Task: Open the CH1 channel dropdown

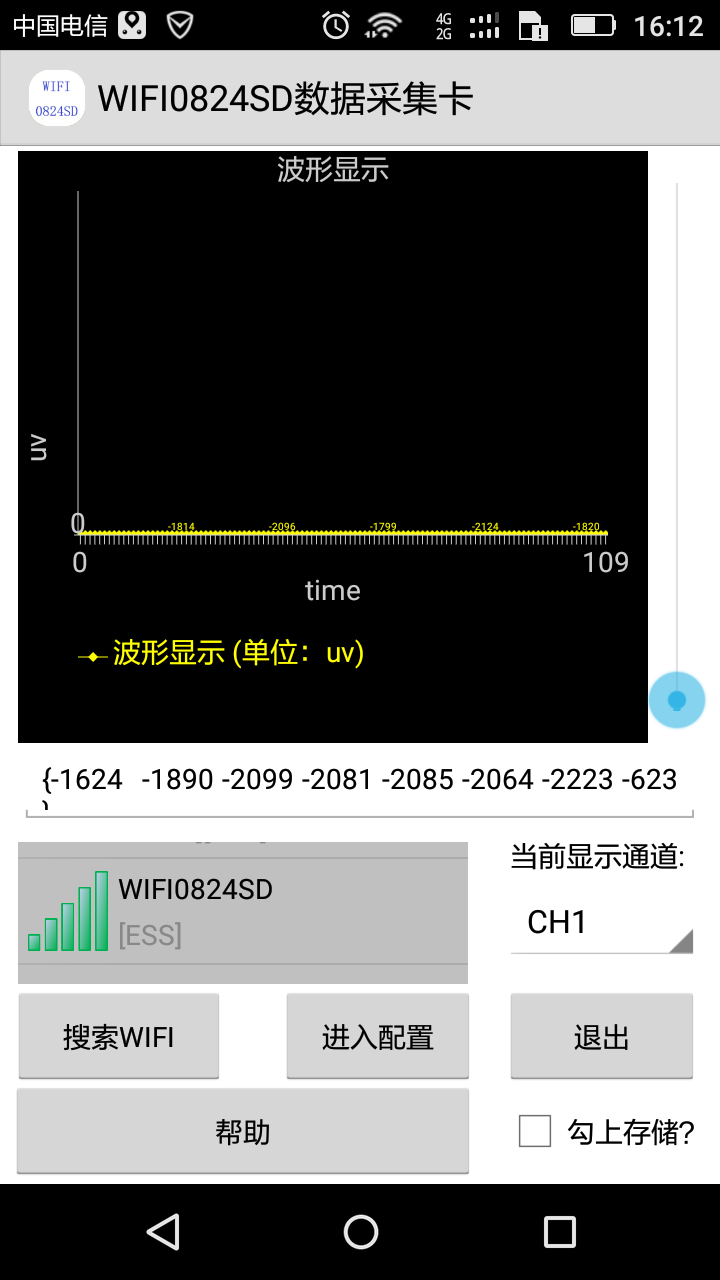Action: tap(600, 922)
